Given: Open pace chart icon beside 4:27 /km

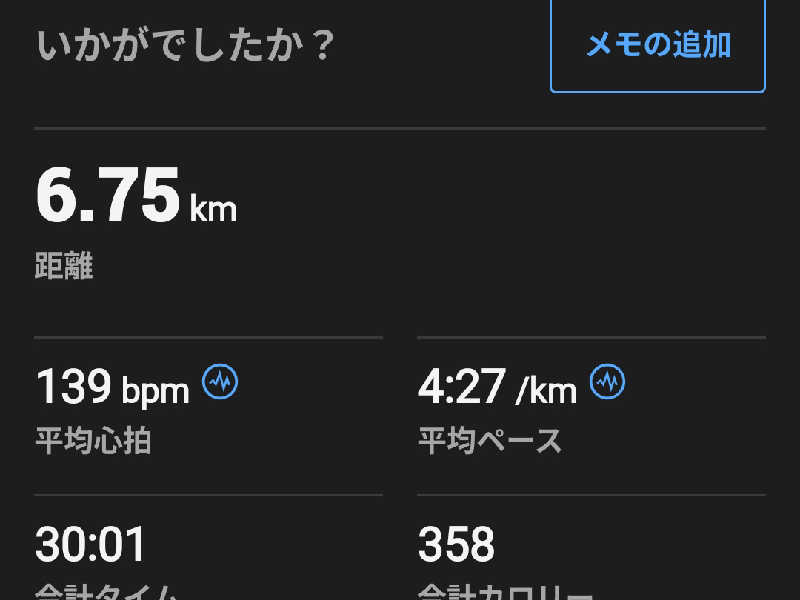Looking at the screenshot, I should click(x=607, y=382).
